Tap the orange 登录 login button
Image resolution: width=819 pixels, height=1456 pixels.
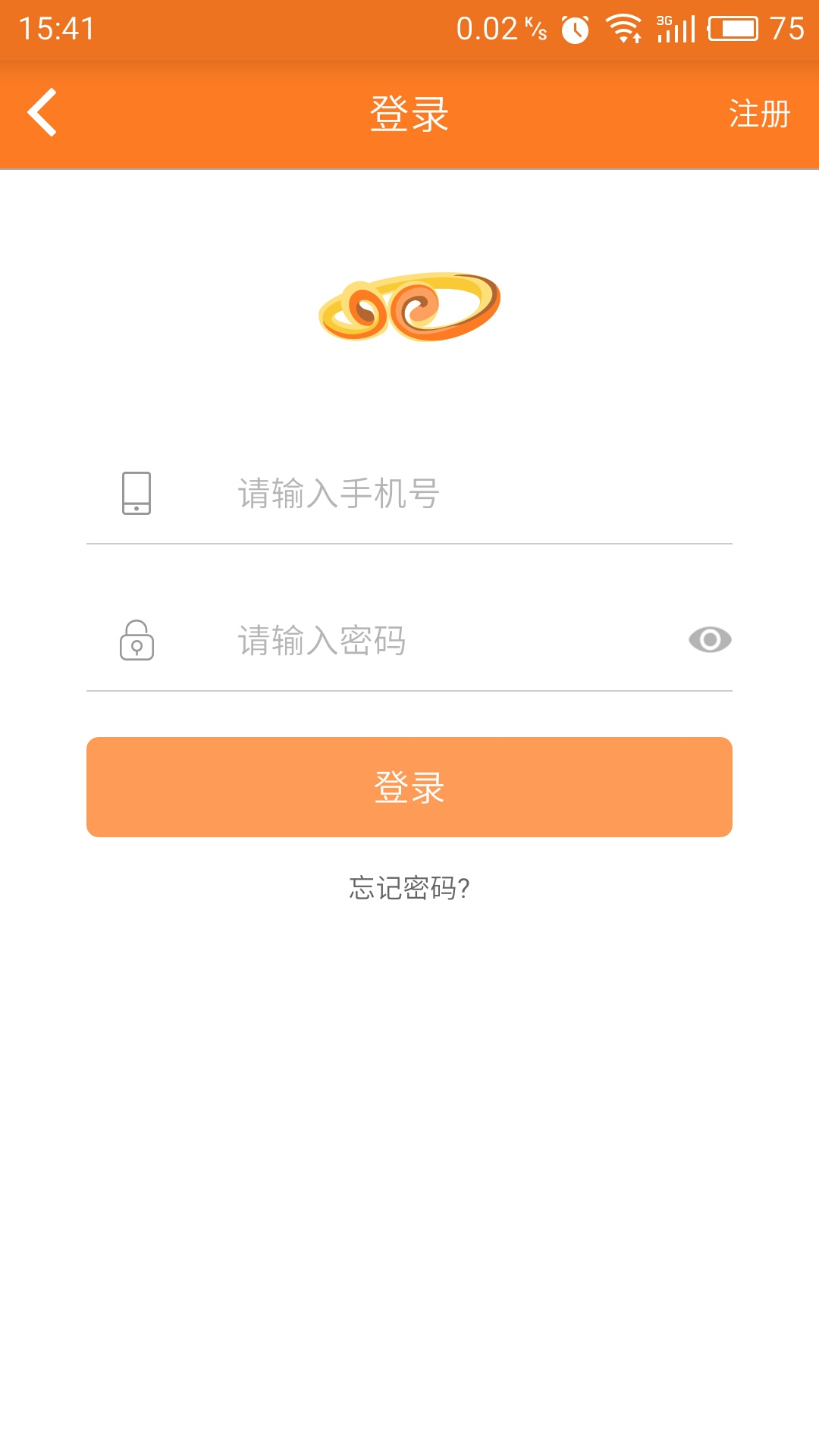409,787
